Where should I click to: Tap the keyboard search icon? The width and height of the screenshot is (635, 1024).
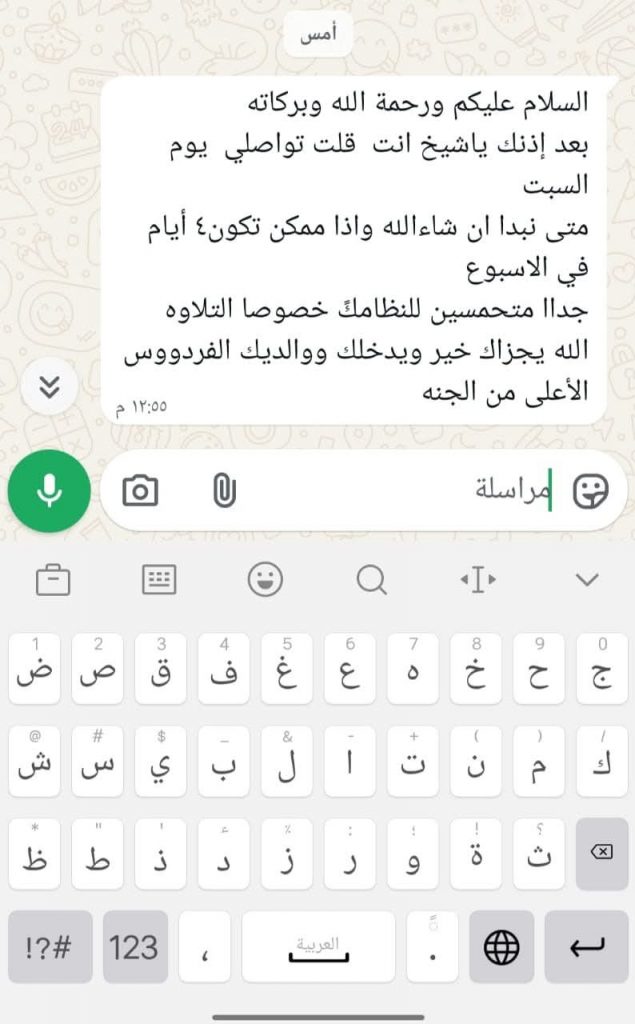(x=371, y=579)
